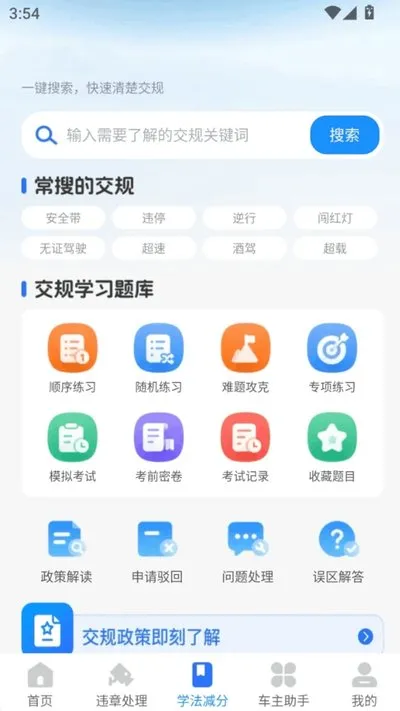The height and width of the screenshot is (711, 400).
Task: Select the 安全带 chip
Action: click(63, 219)
